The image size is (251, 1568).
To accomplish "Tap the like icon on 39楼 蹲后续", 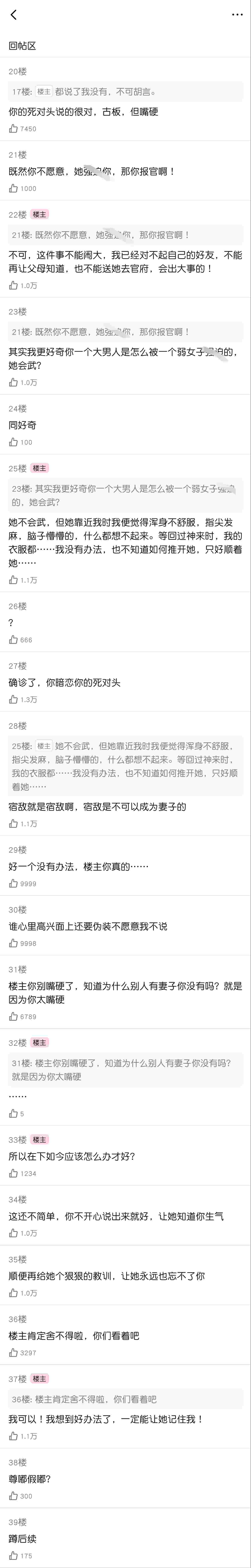I will [13, 1555].
